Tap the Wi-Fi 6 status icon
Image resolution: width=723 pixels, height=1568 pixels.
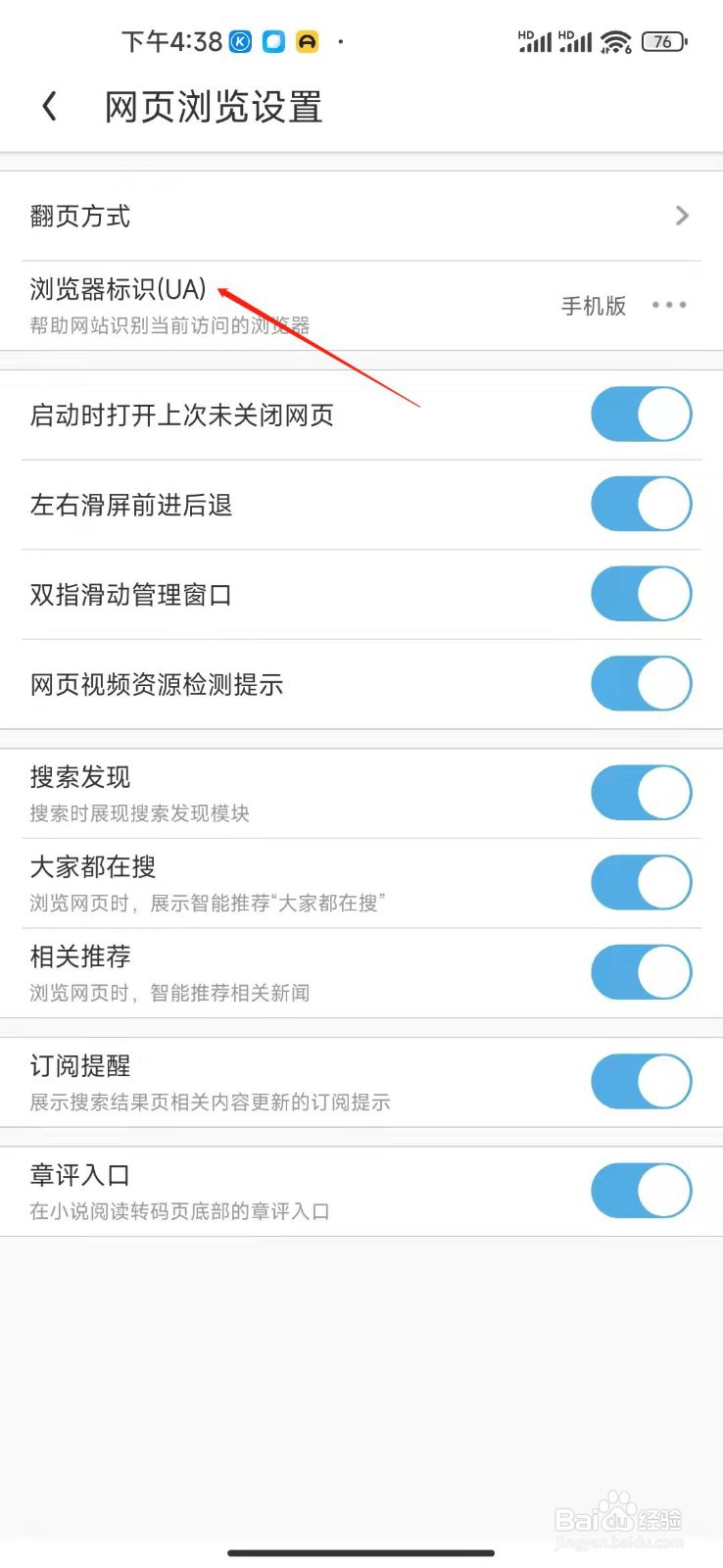pyautogui.click(x=615, y=40)
